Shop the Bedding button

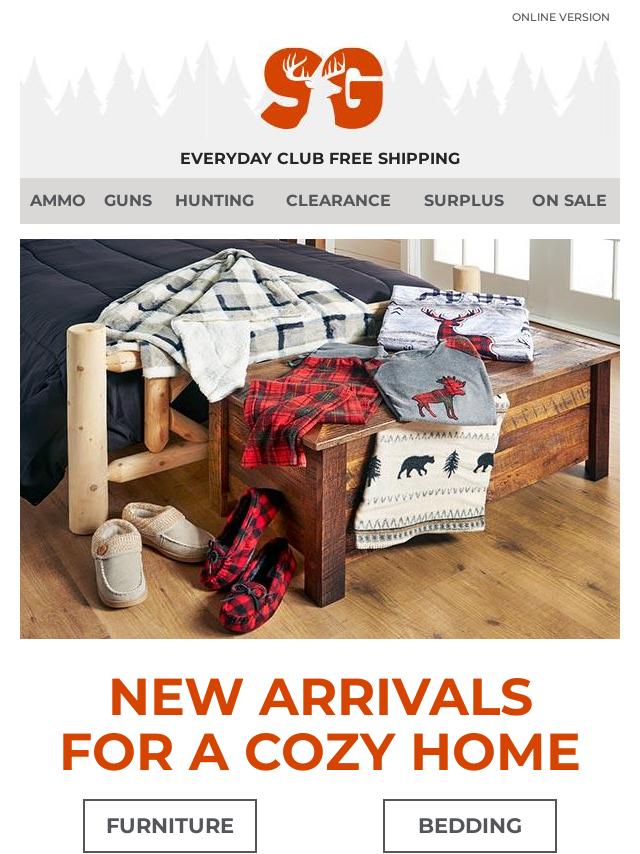[x=470, y=826]
